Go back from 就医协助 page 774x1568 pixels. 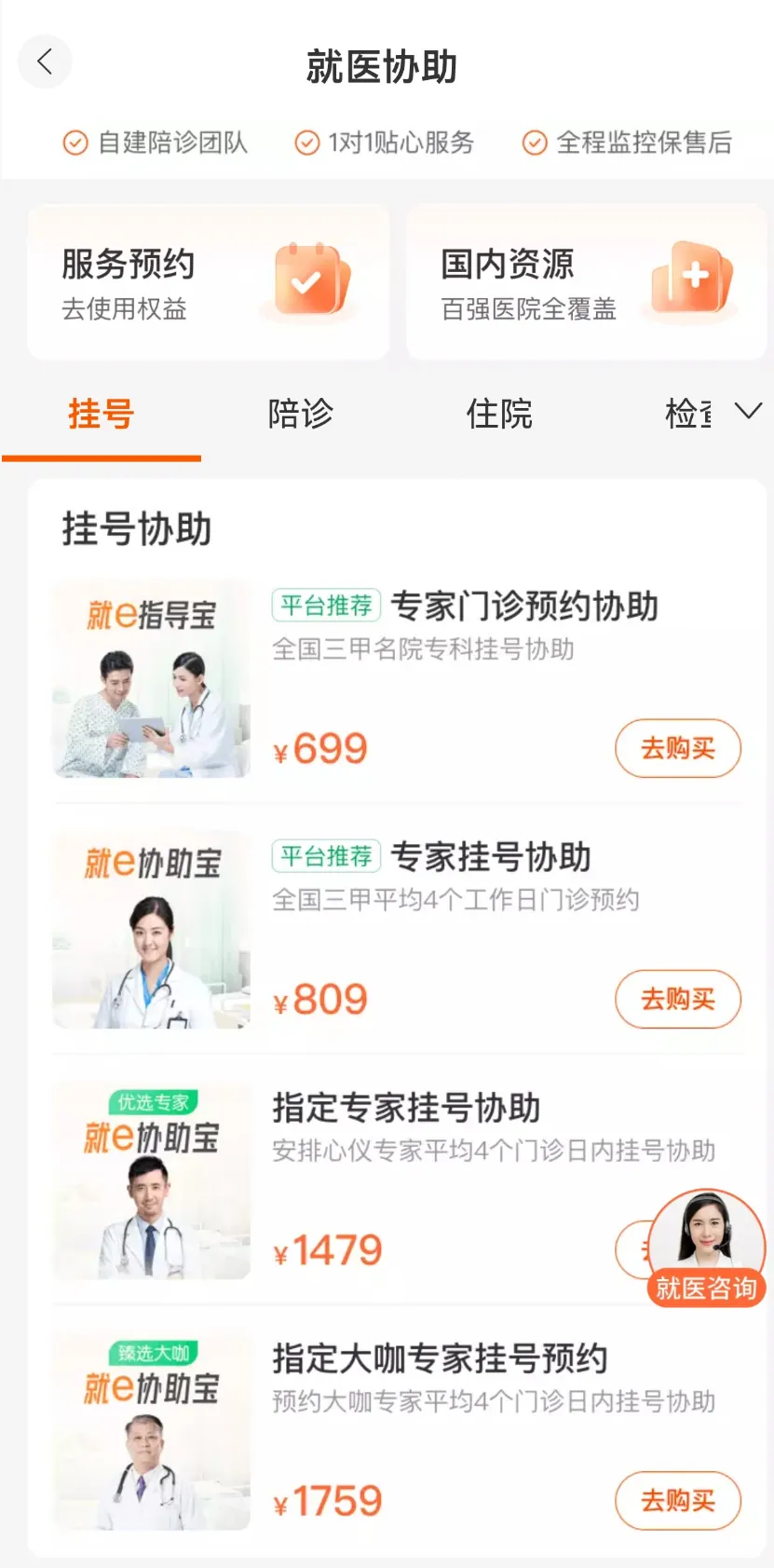click(x=45, y=63)
